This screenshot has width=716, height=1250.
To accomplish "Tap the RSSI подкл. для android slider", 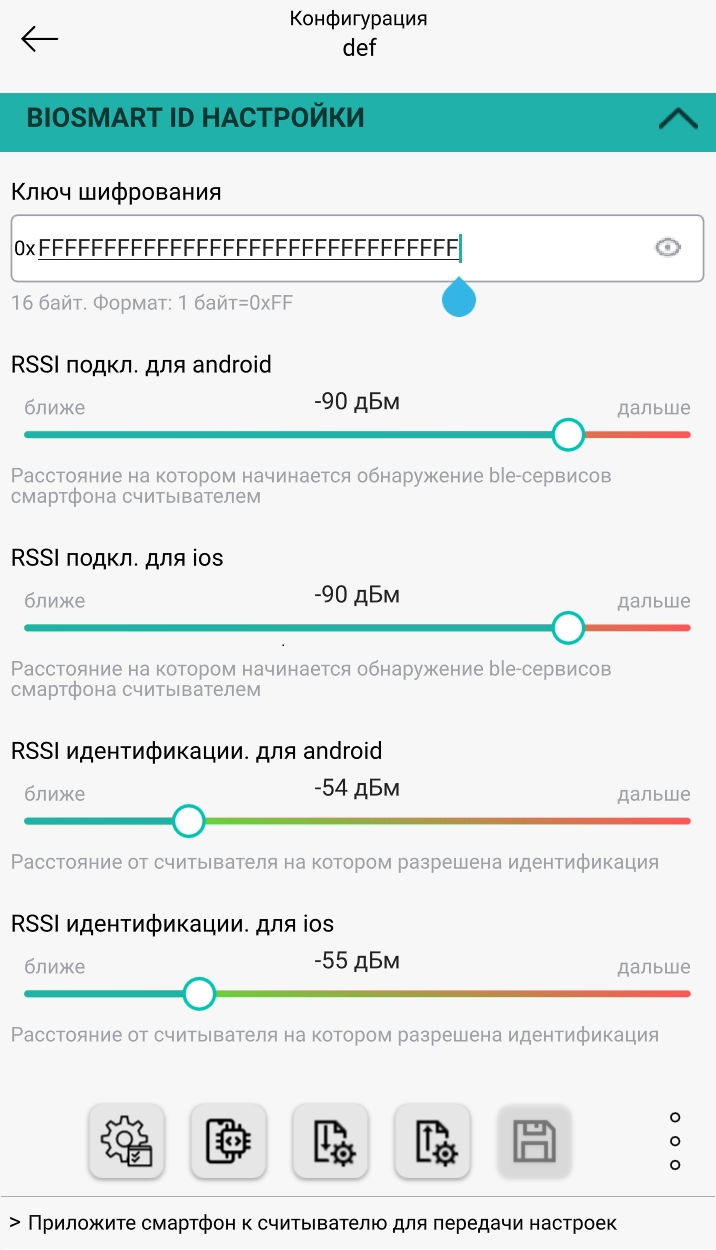I will click(x=357, y=434).
